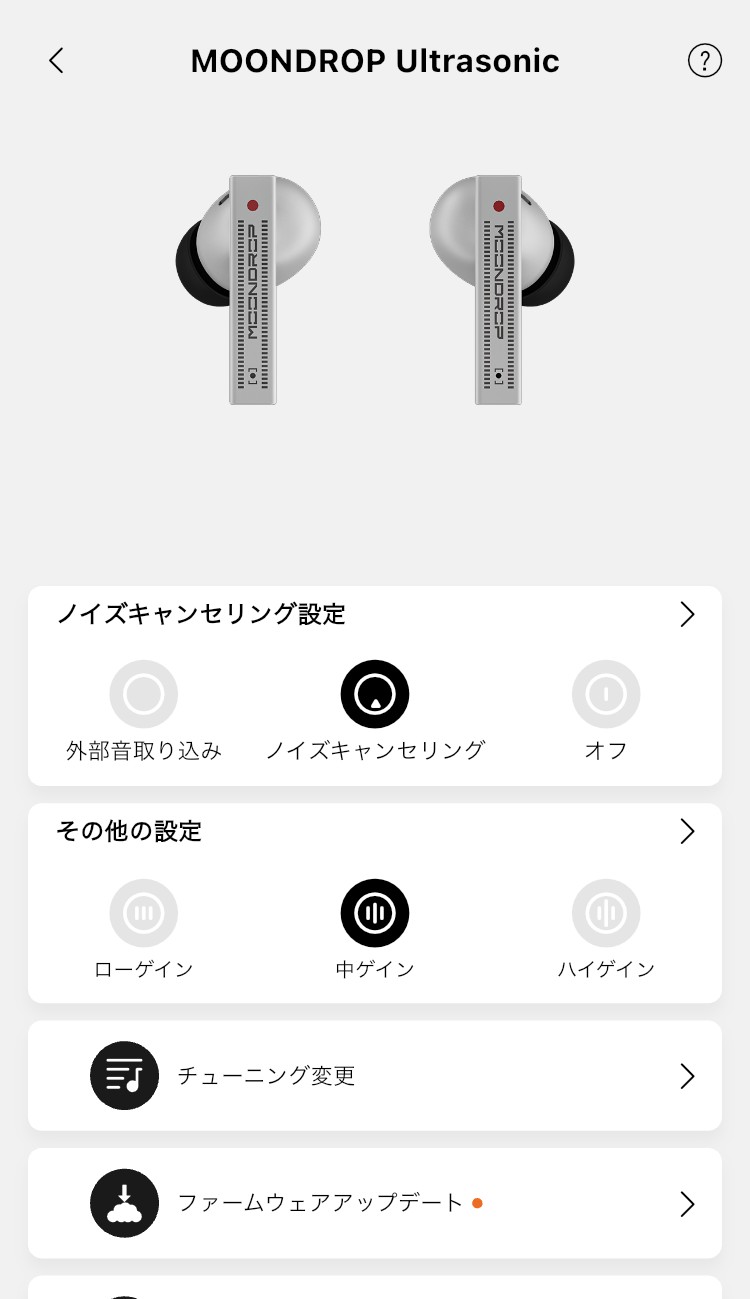
Task: Select the high gain (ハイゲイン) icon
Action: 606,912
